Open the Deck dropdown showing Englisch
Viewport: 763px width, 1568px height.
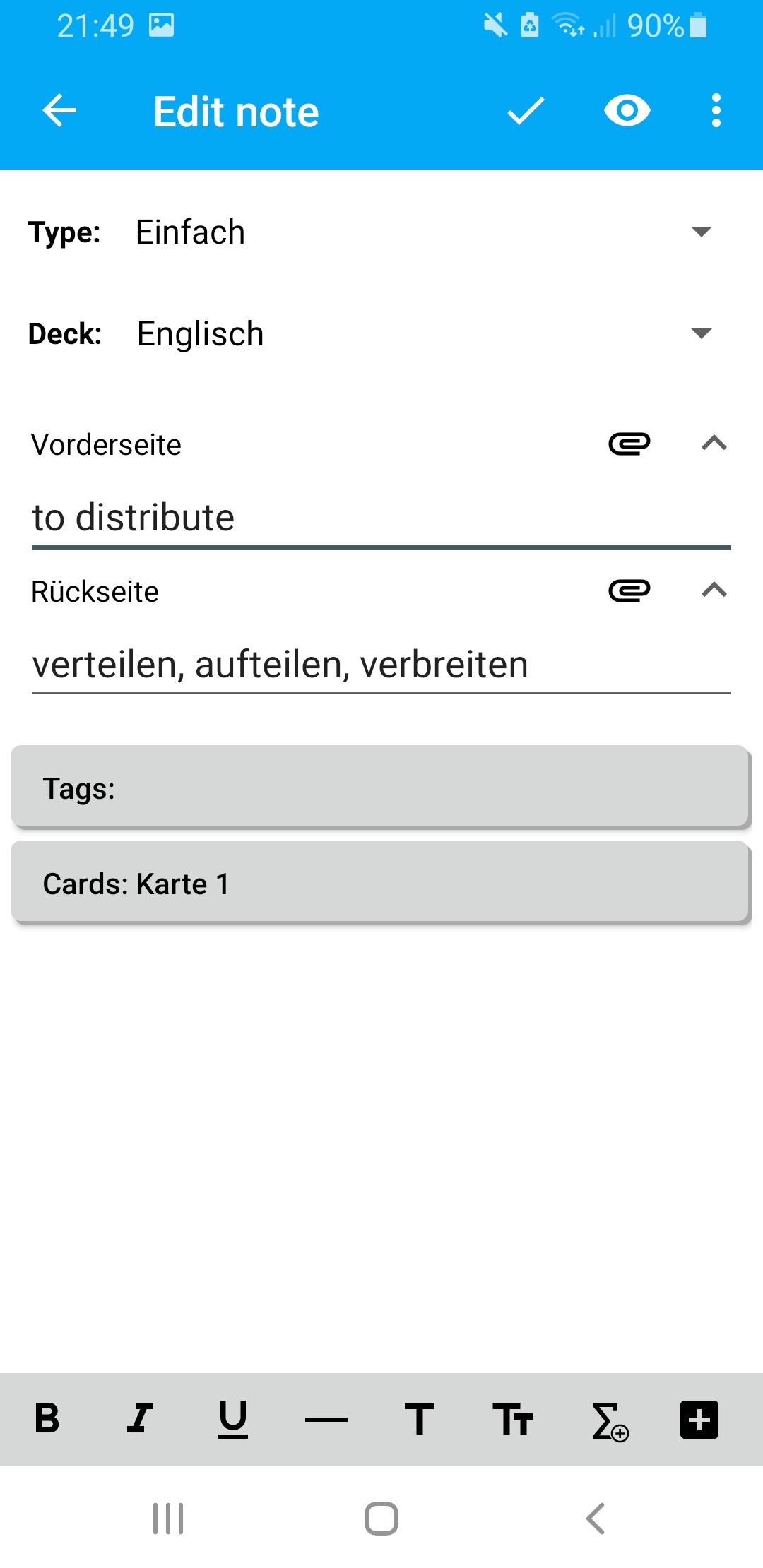point(424,333)
